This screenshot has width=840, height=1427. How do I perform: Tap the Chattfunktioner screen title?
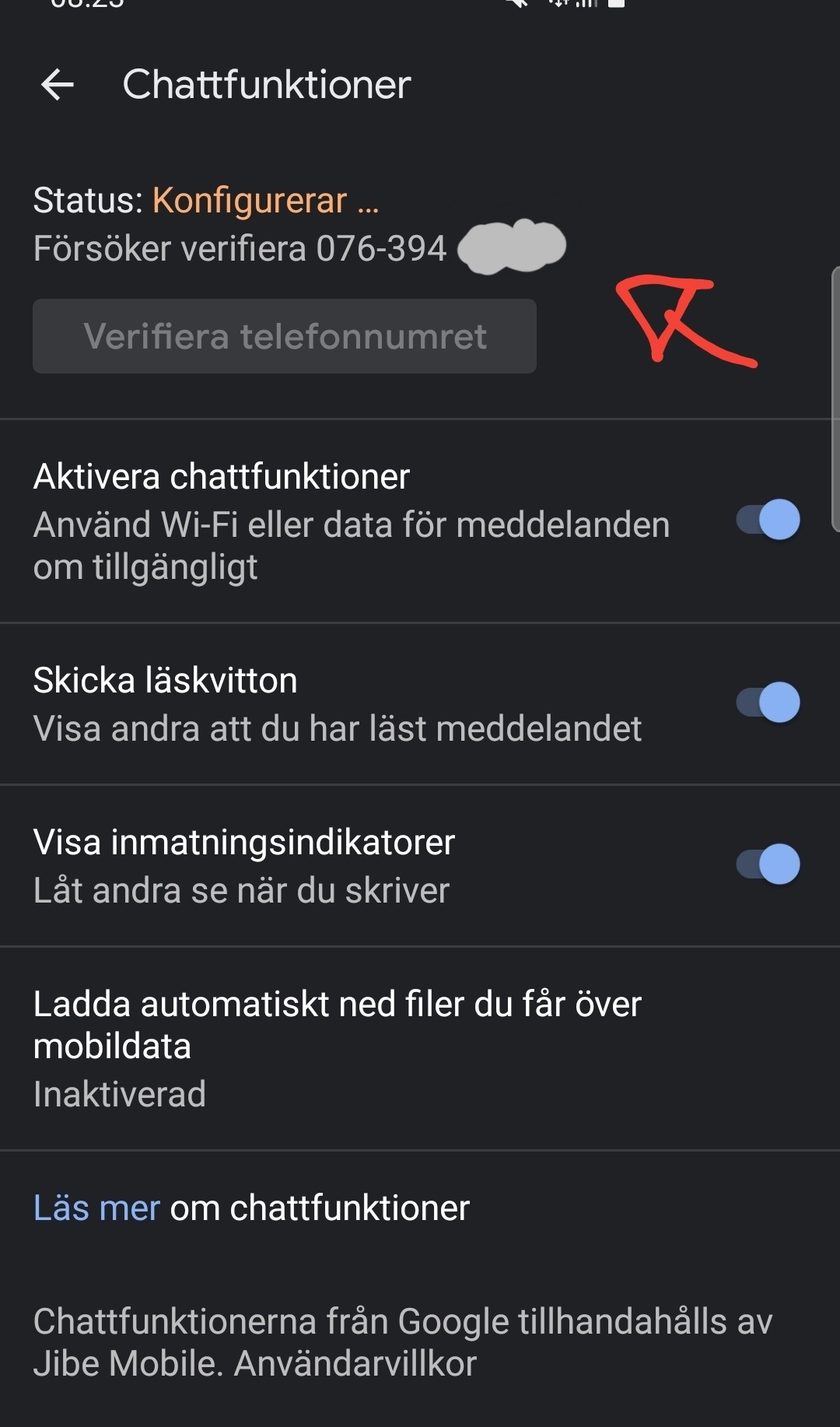click(267, 84)
